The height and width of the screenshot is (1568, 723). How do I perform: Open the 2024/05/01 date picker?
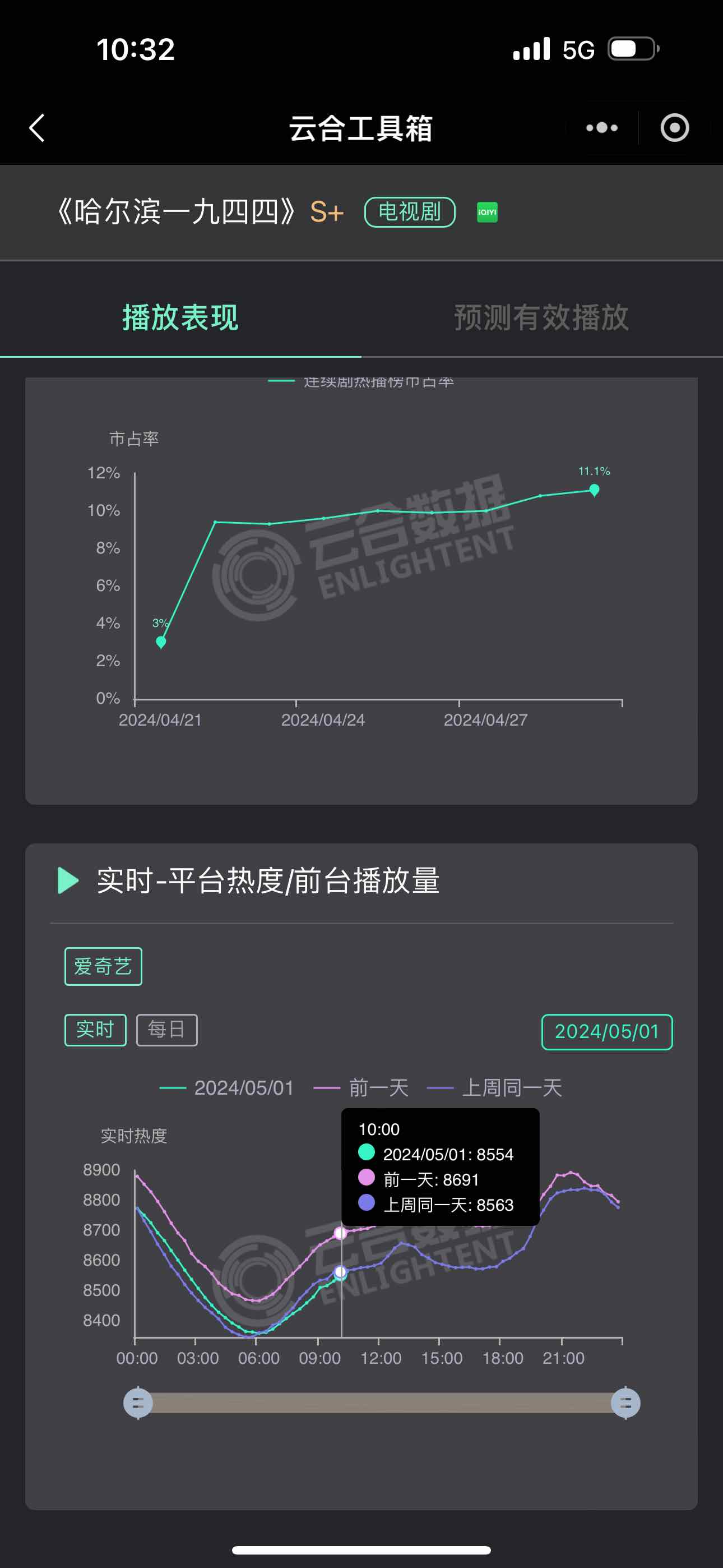pos(606,1032)
